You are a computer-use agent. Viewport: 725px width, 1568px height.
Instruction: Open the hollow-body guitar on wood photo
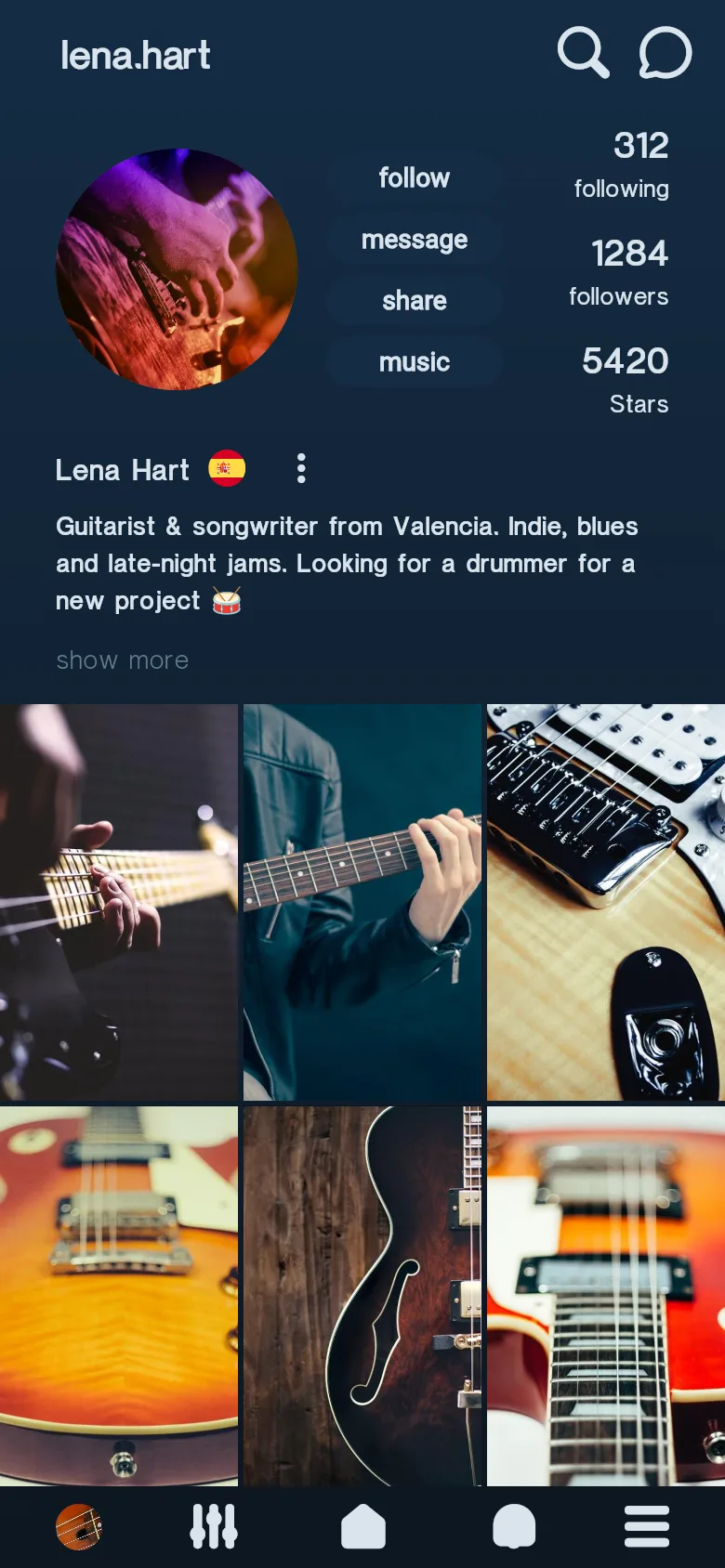click(x=362, y=1296)
